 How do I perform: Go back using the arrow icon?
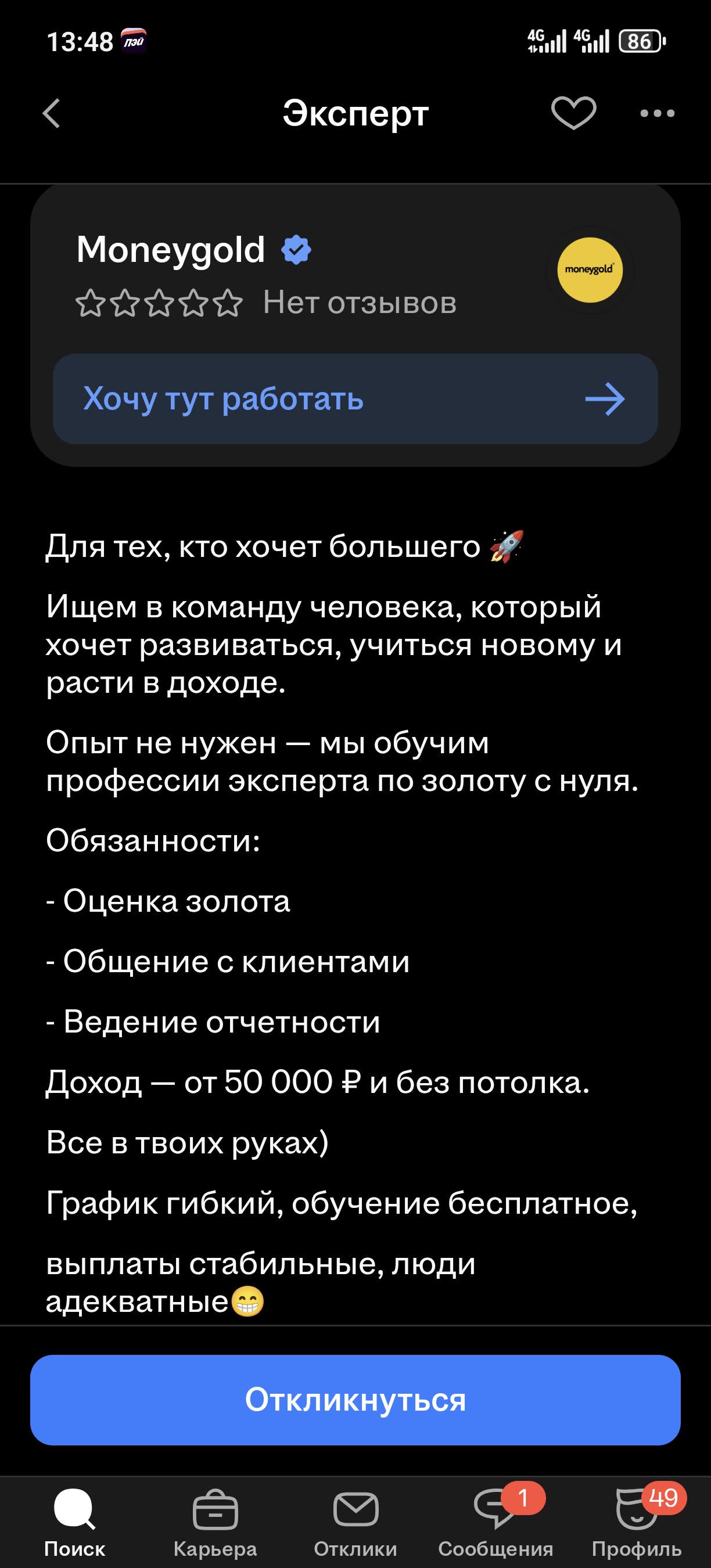point(52,113)
